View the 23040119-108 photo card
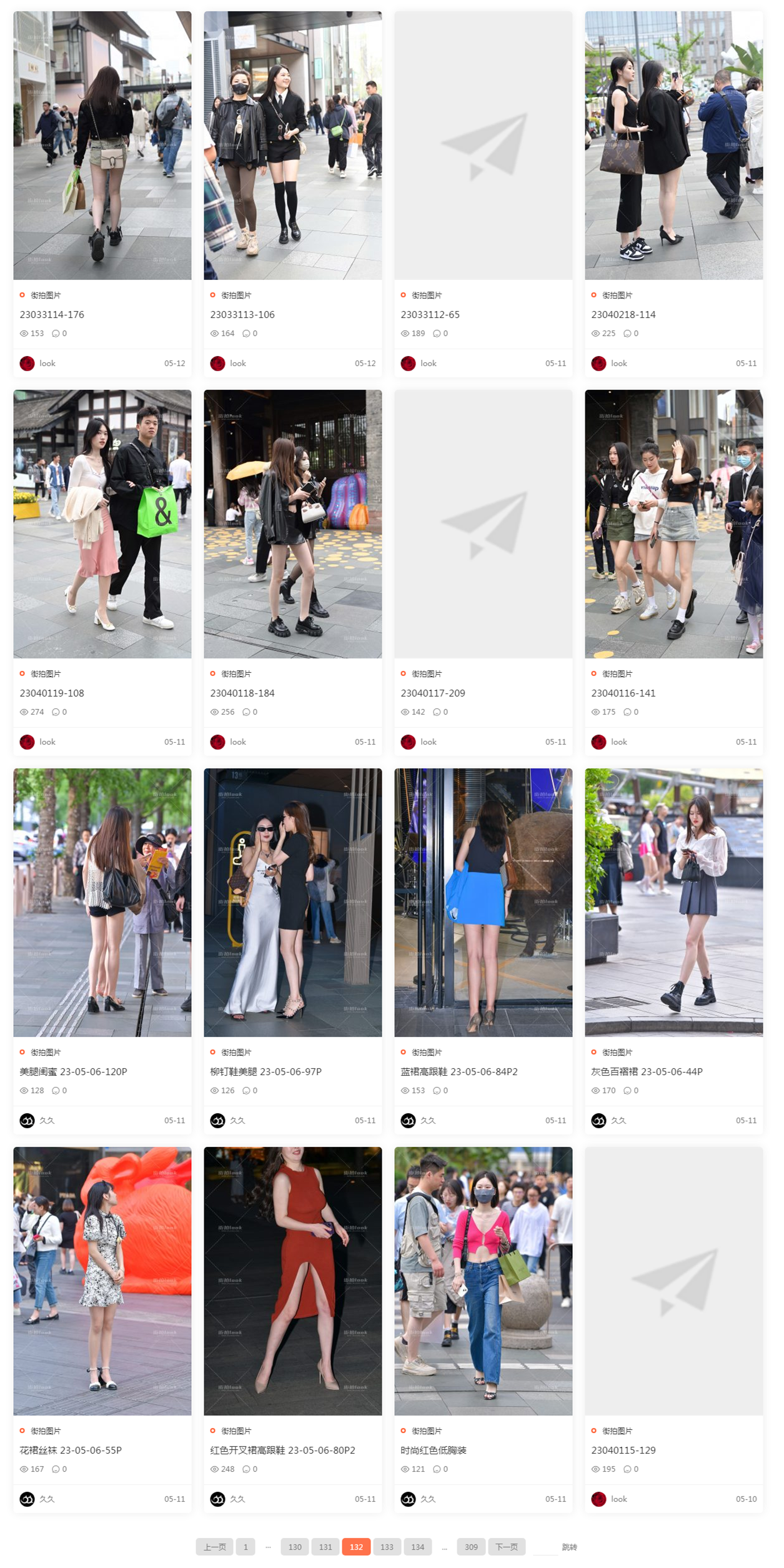This screenshot has width=784, height=1568. (x=102, y=523)
